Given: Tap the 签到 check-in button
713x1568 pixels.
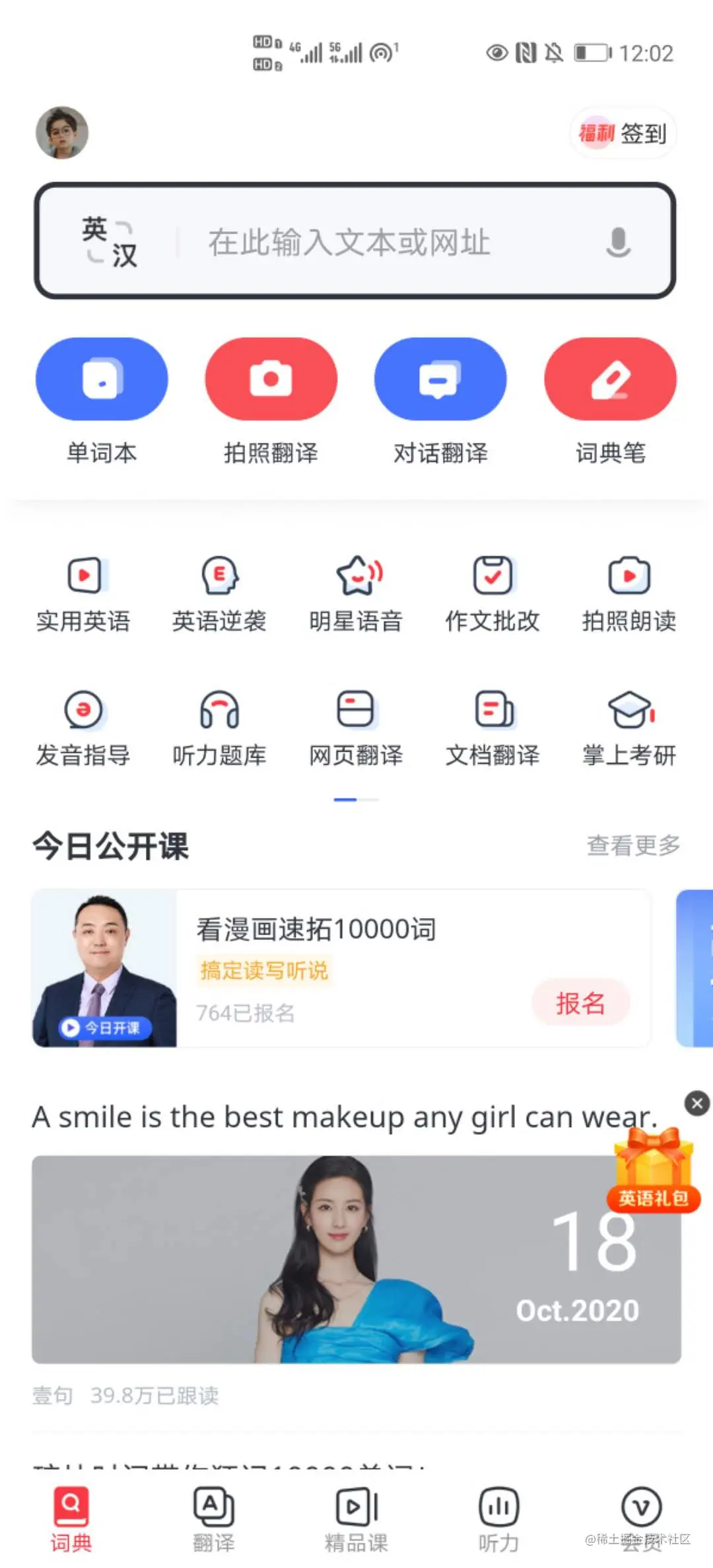Looking at the screenshot, I should 623,133.
